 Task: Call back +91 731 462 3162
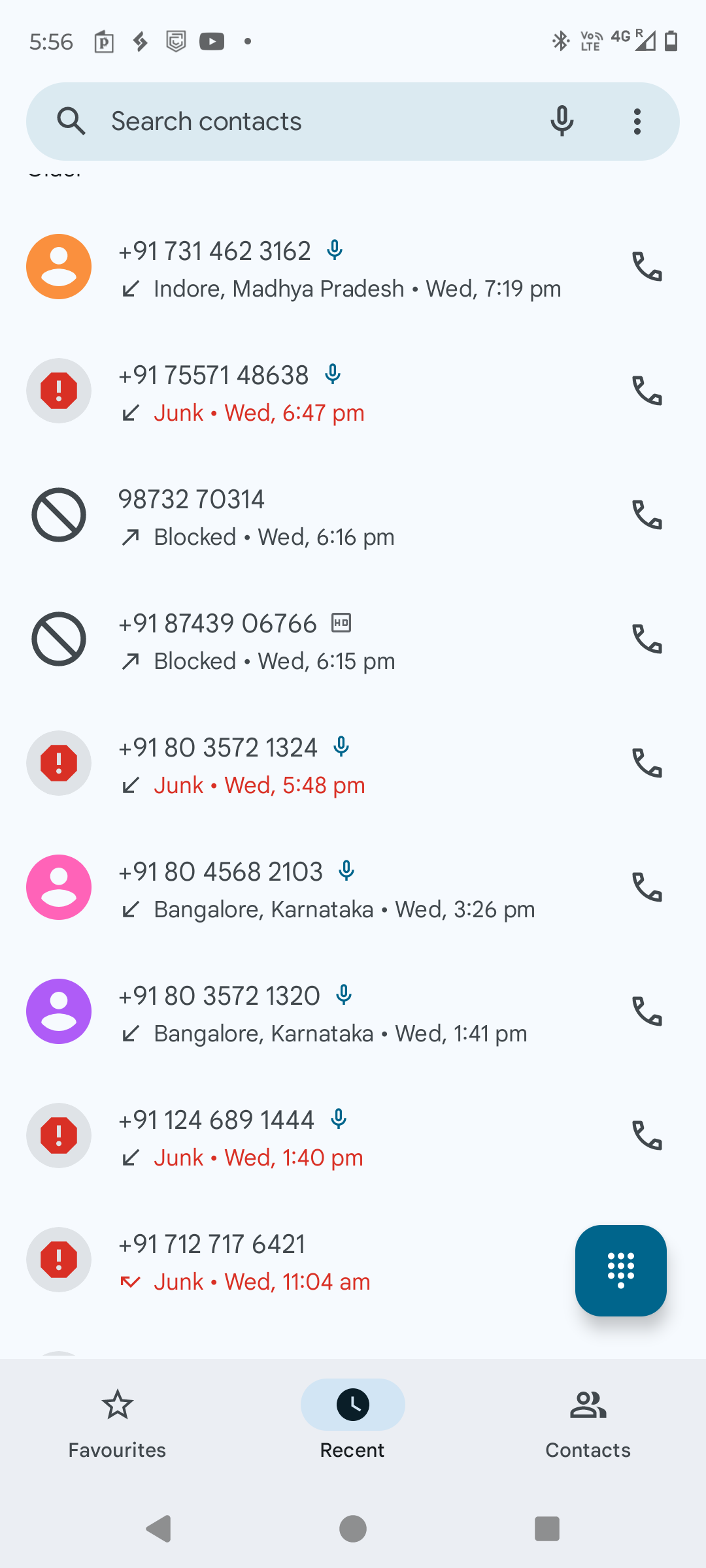pos(647,267)
